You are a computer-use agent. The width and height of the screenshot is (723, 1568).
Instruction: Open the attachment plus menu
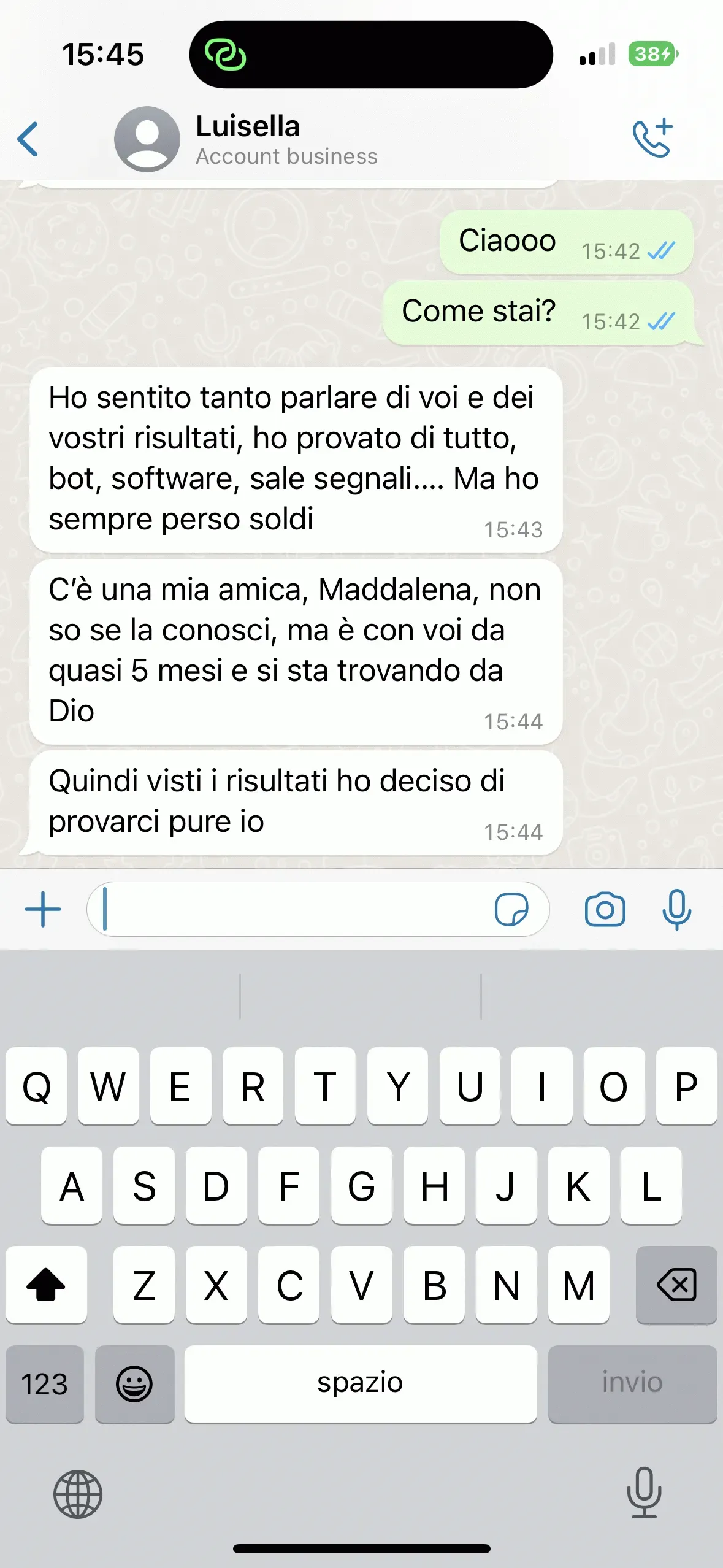[43, 909]
